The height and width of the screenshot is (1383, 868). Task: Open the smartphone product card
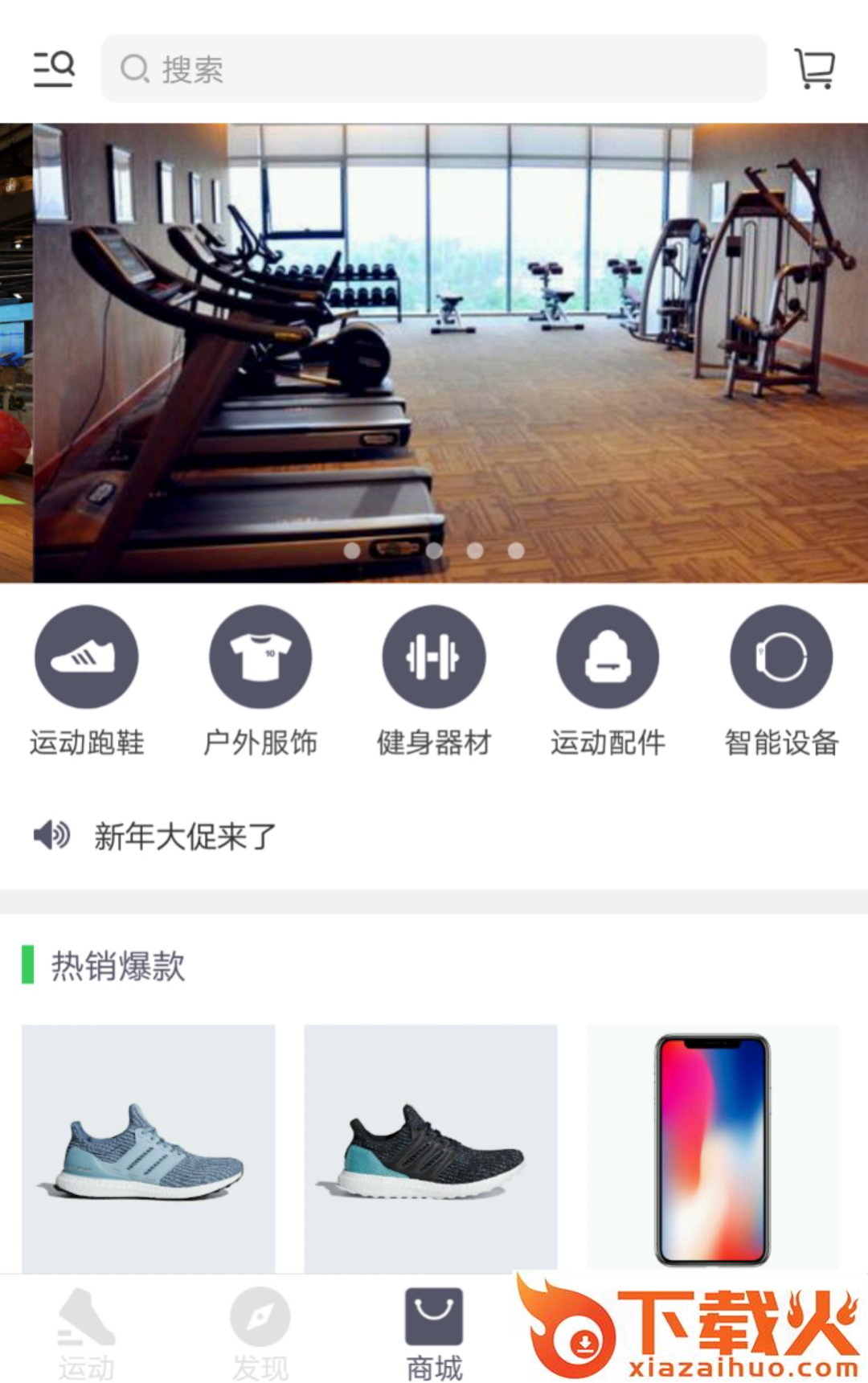pyautogui.click(x=712, y=1148)
